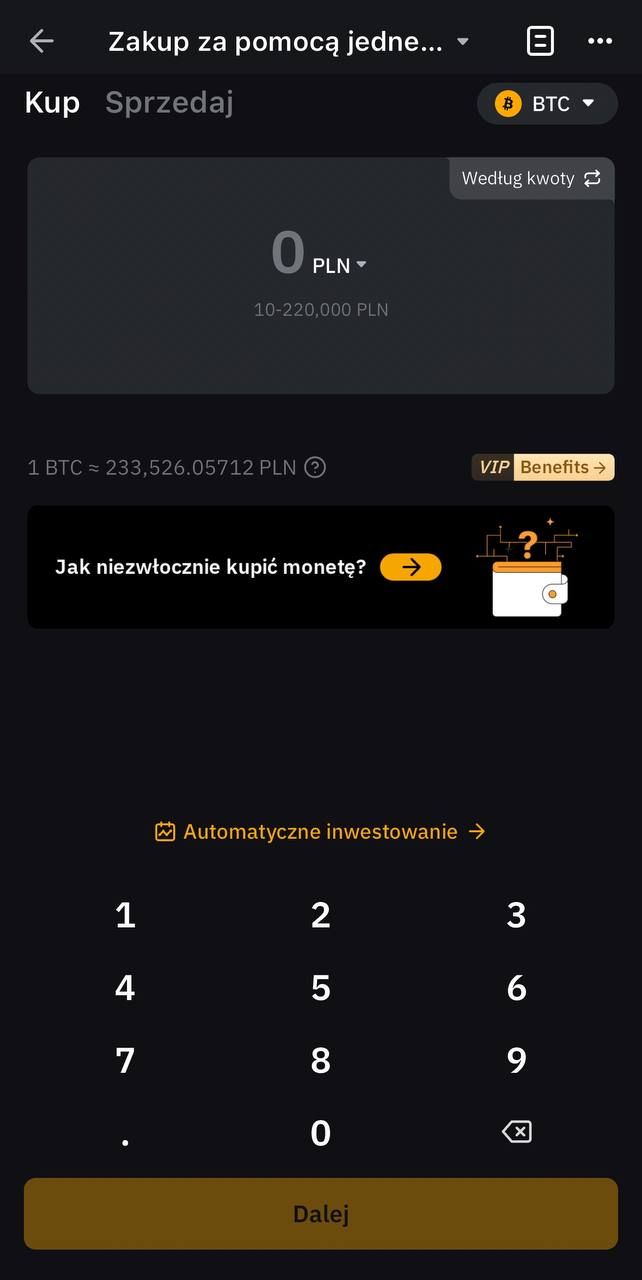Open the three-dot overflow menu
The height and width of the screenshot is (1280, 642).
coord(600,41)
